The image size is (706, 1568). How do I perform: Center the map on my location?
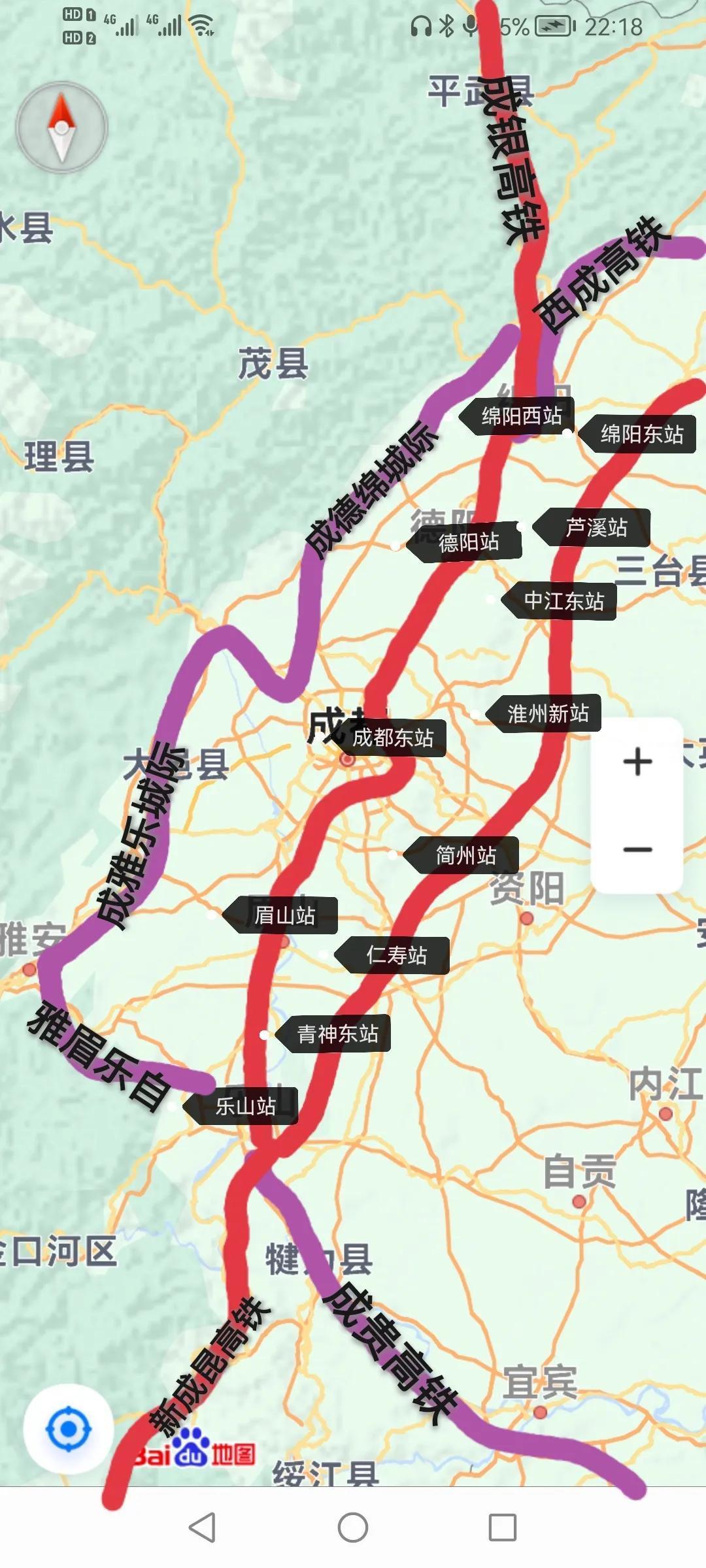68,1430
